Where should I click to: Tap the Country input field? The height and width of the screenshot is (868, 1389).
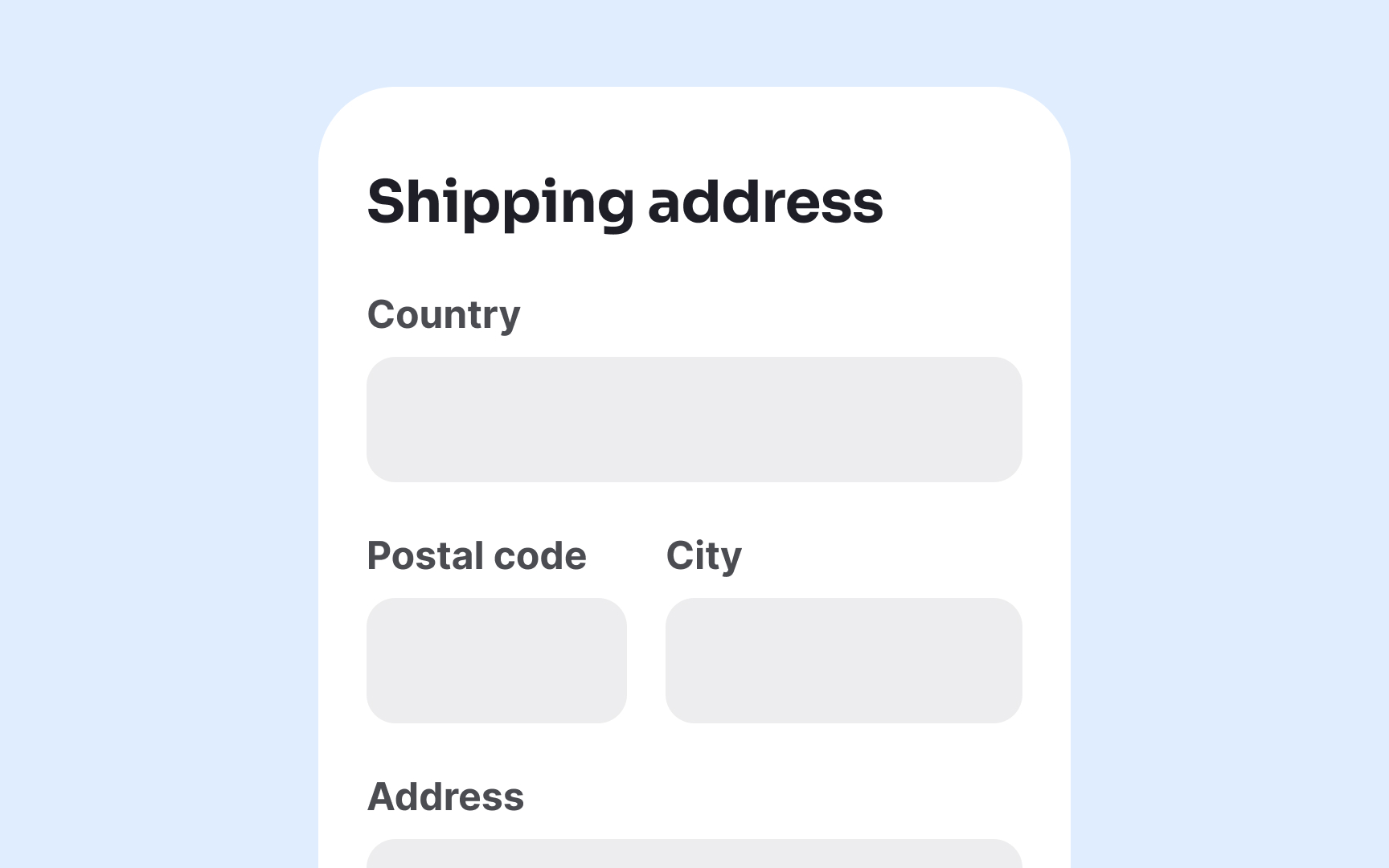694,419
